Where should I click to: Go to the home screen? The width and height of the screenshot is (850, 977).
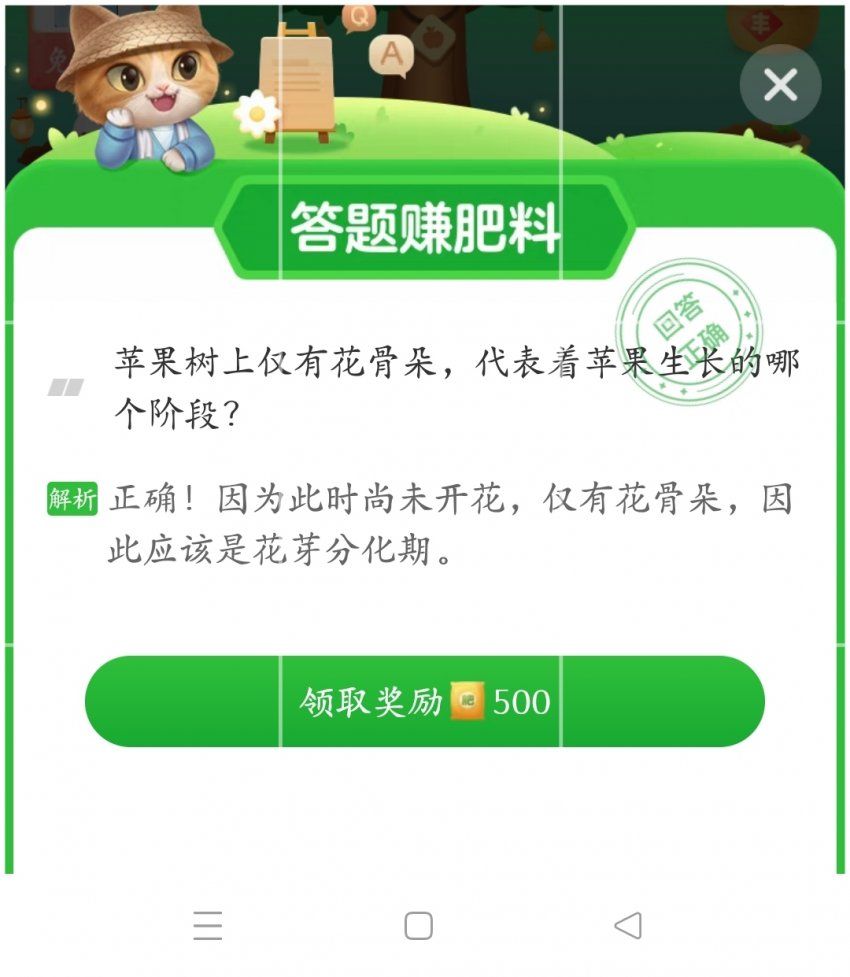tap(418, 926)
